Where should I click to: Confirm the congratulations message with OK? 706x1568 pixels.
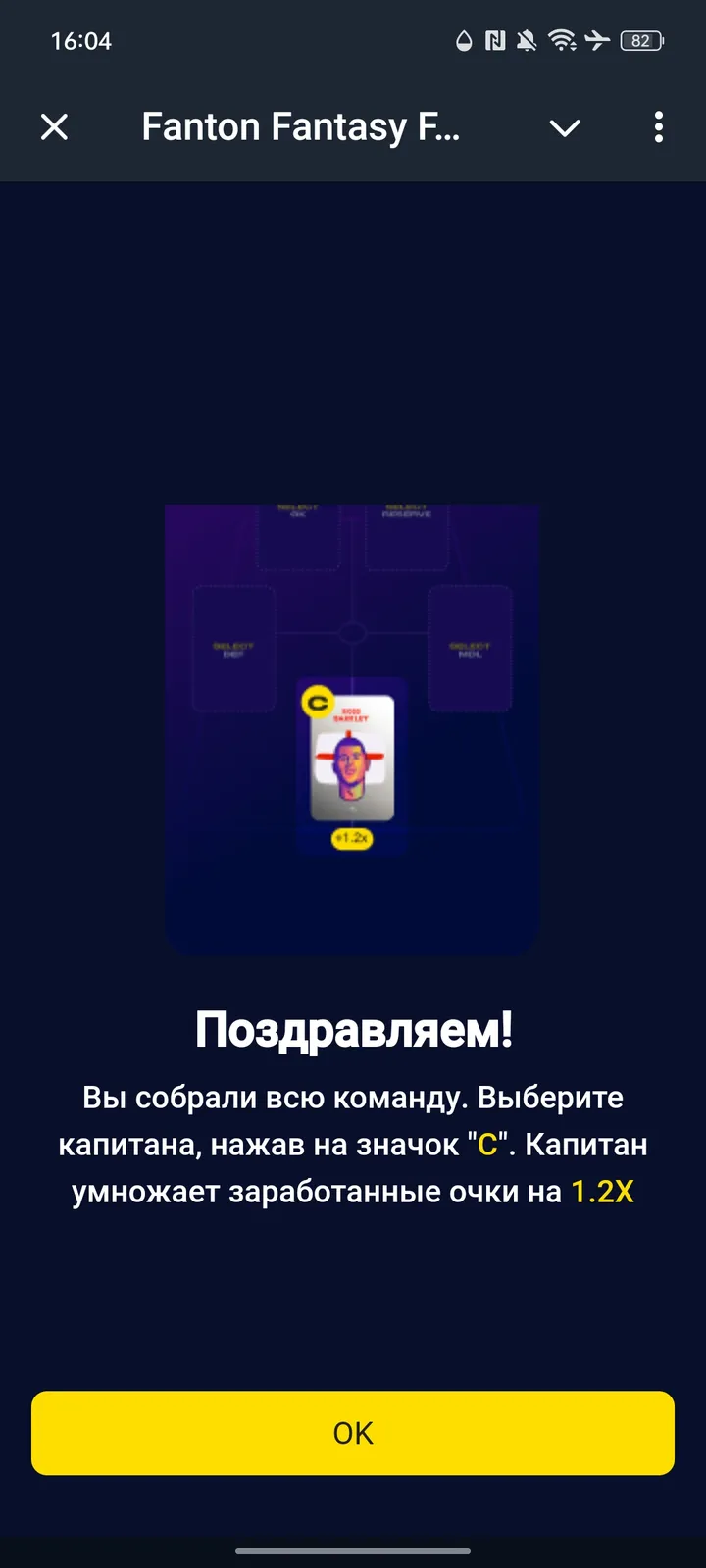[353, 1433]
